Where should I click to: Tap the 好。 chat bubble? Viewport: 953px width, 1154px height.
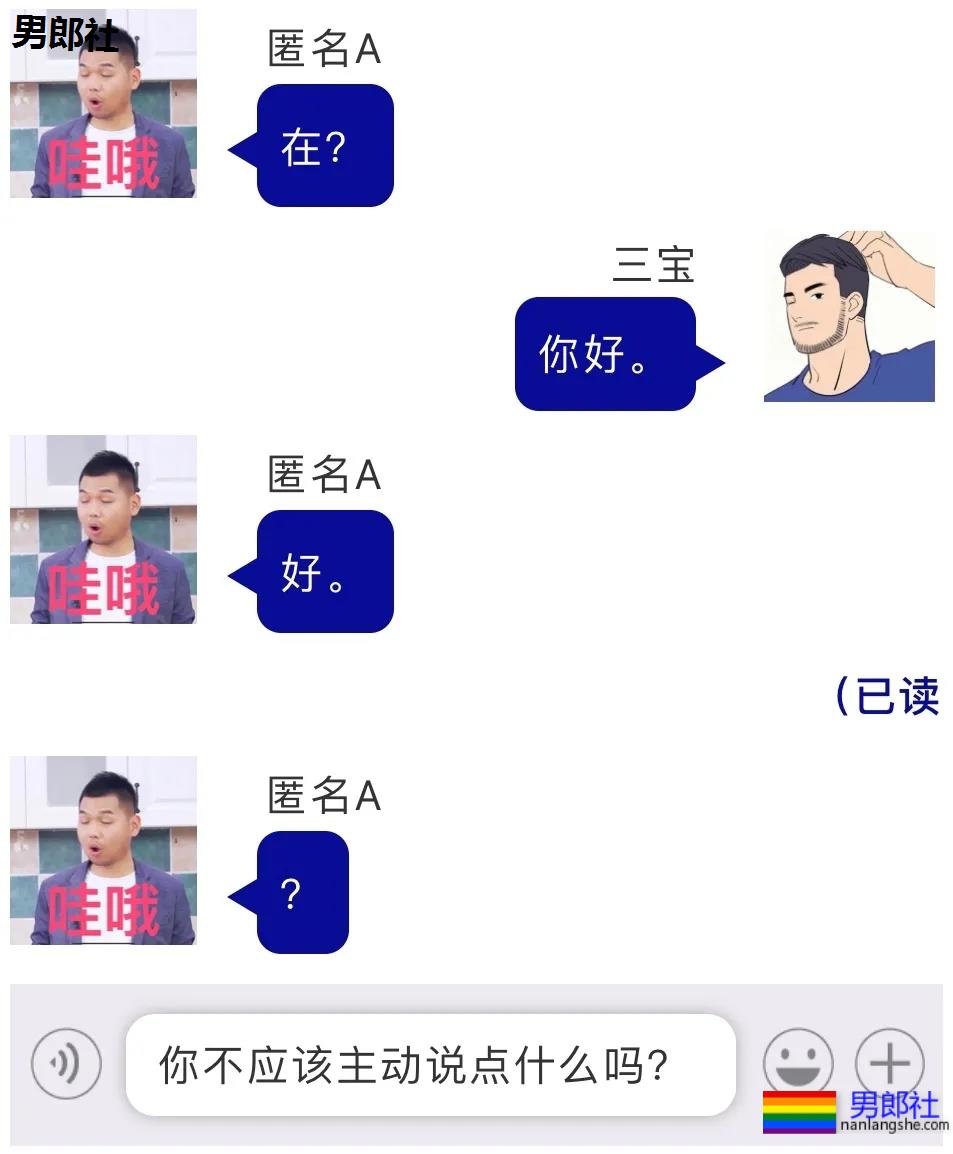(325, 570)
